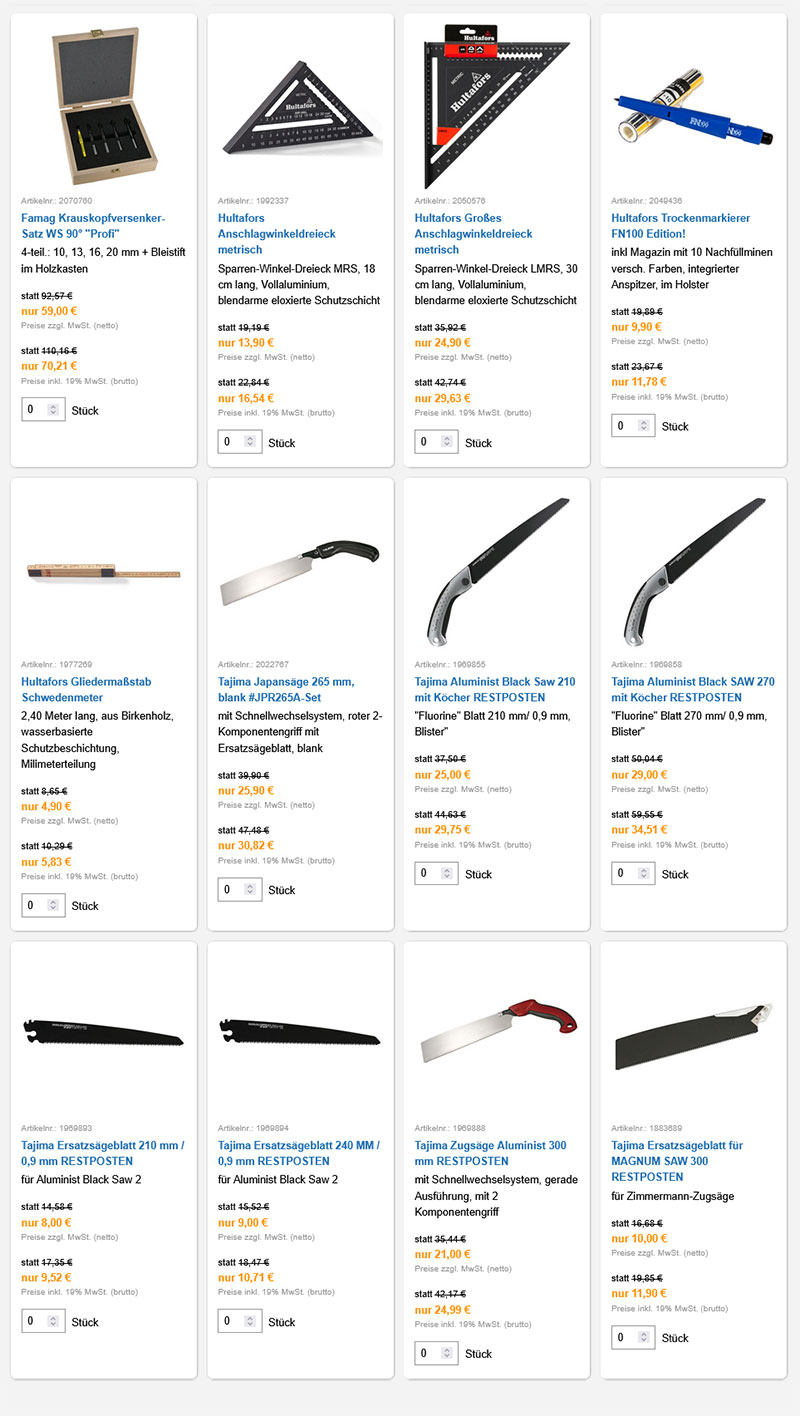Image resolution: width=800 pixels, height=1416 pixels.
Task: Open Tajima Ersatzsägeblatt 210 mm link
Action: click(x=102, y=1153)
